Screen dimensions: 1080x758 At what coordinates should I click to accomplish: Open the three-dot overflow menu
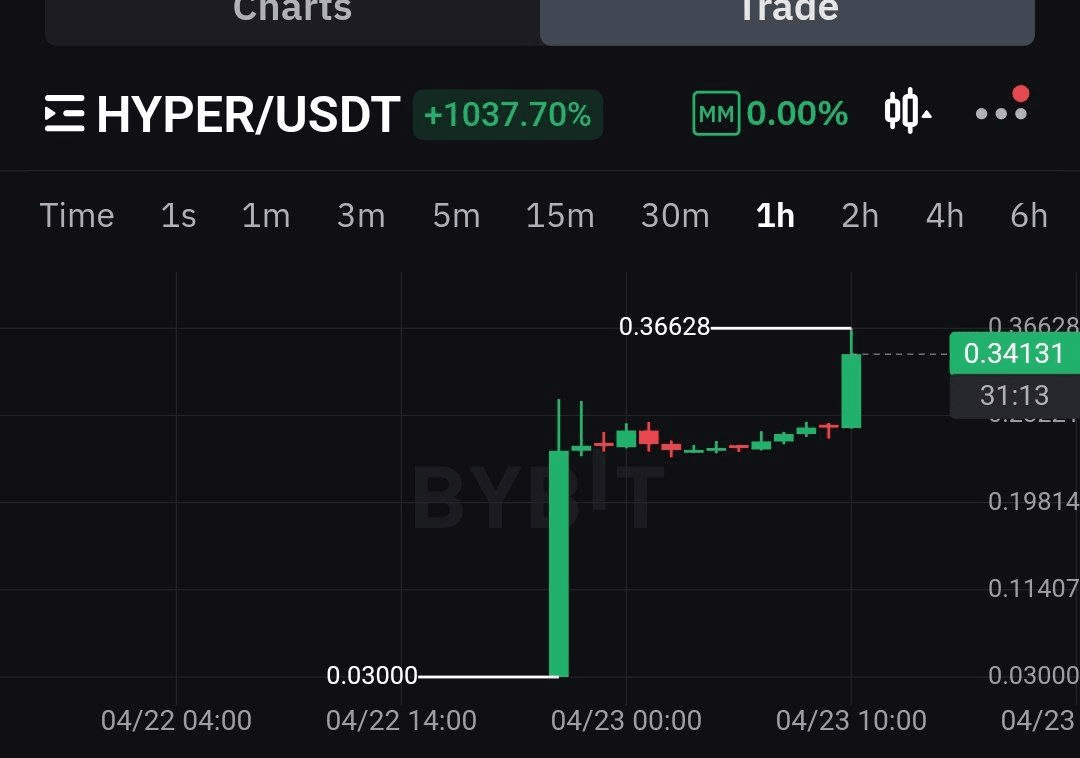(x=1001, y=113)
